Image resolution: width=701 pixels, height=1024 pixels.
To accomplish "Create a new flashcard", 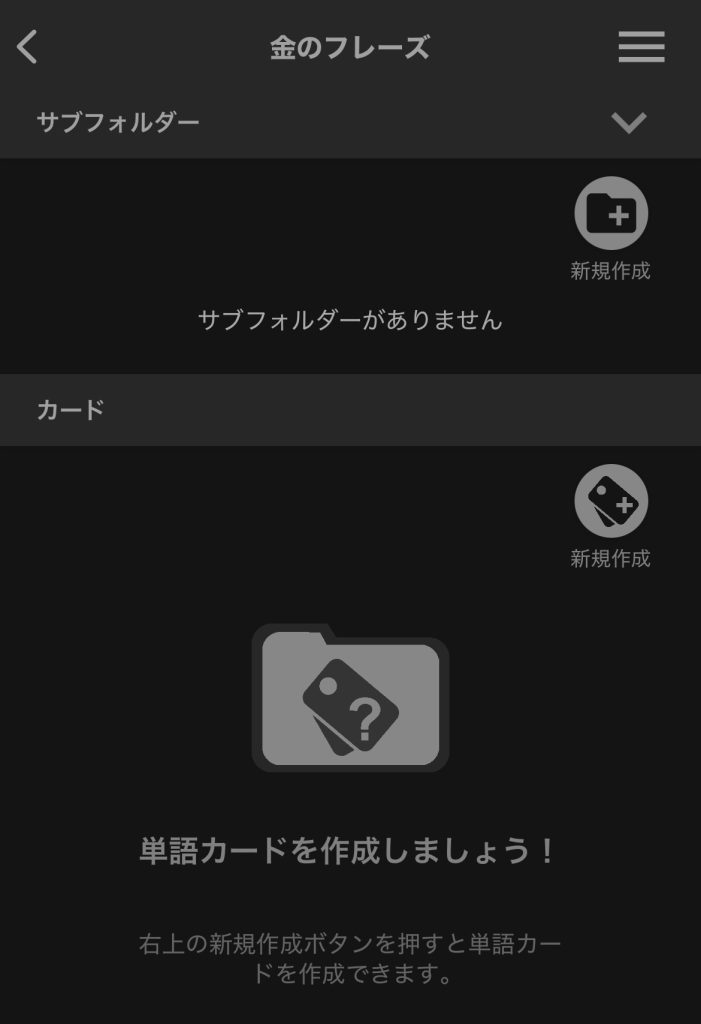I will [x=611, y=501].
